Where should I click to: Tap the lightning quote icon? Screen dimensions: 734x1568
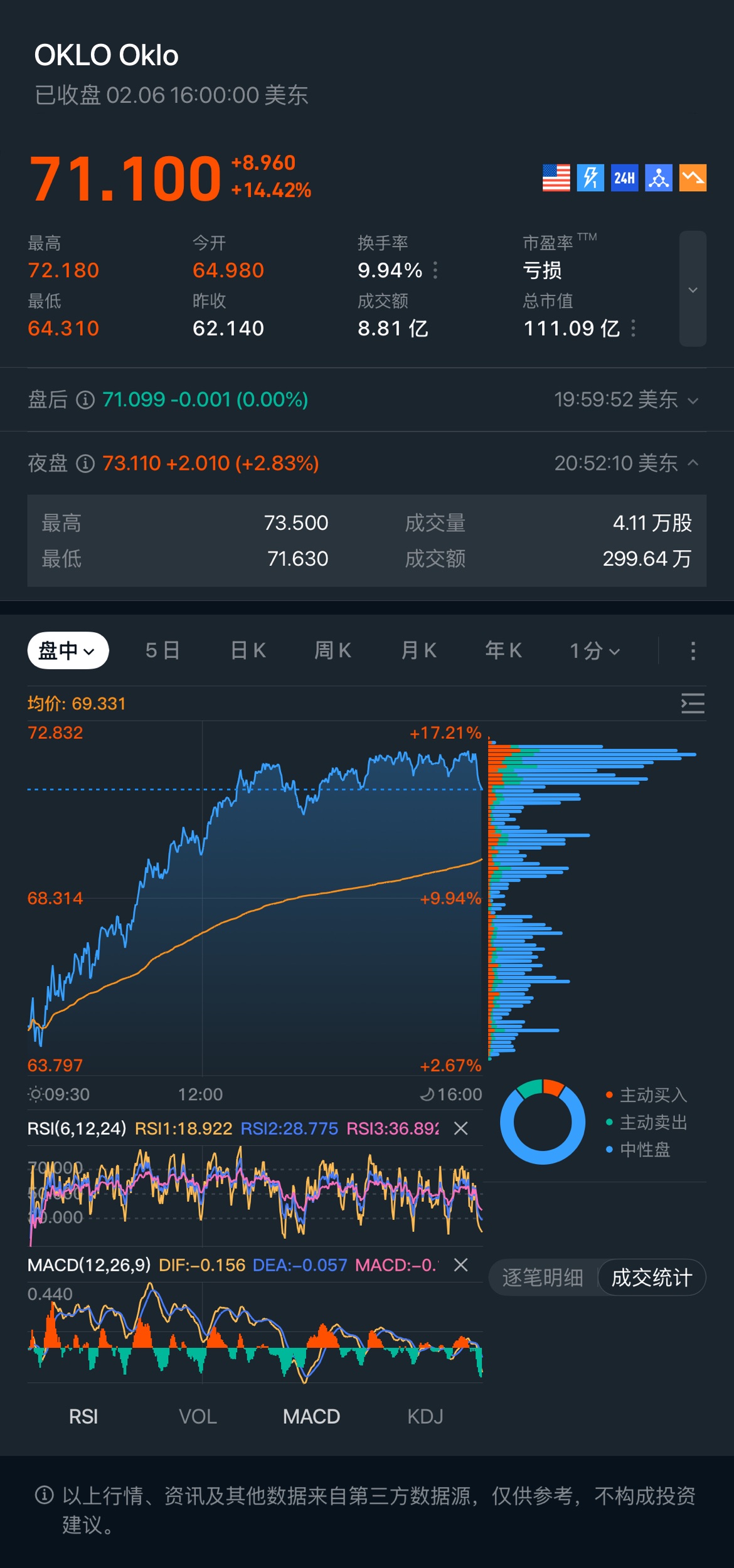pos(590,178)
